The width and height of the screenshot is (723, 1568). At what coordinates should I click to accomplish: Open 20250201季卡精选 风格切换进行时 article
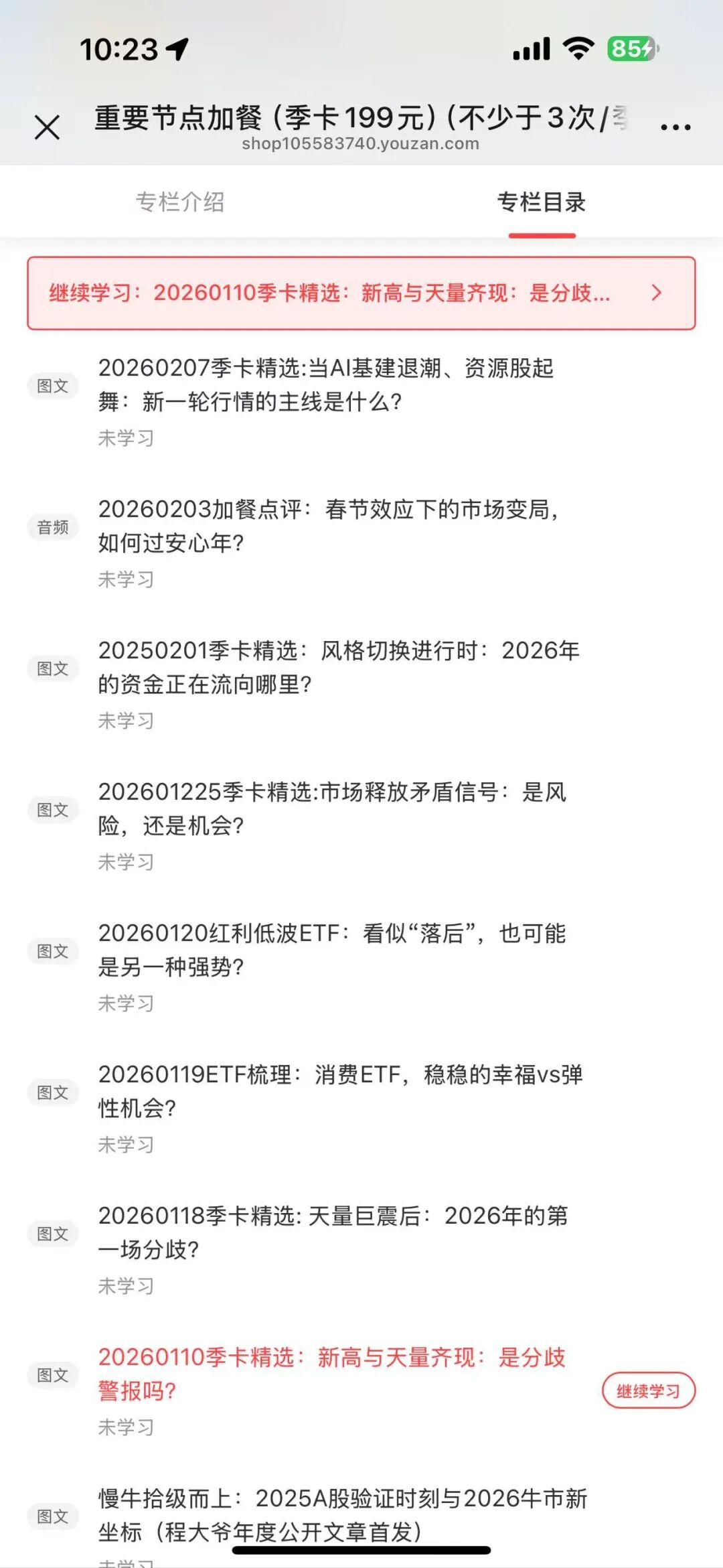338,667
